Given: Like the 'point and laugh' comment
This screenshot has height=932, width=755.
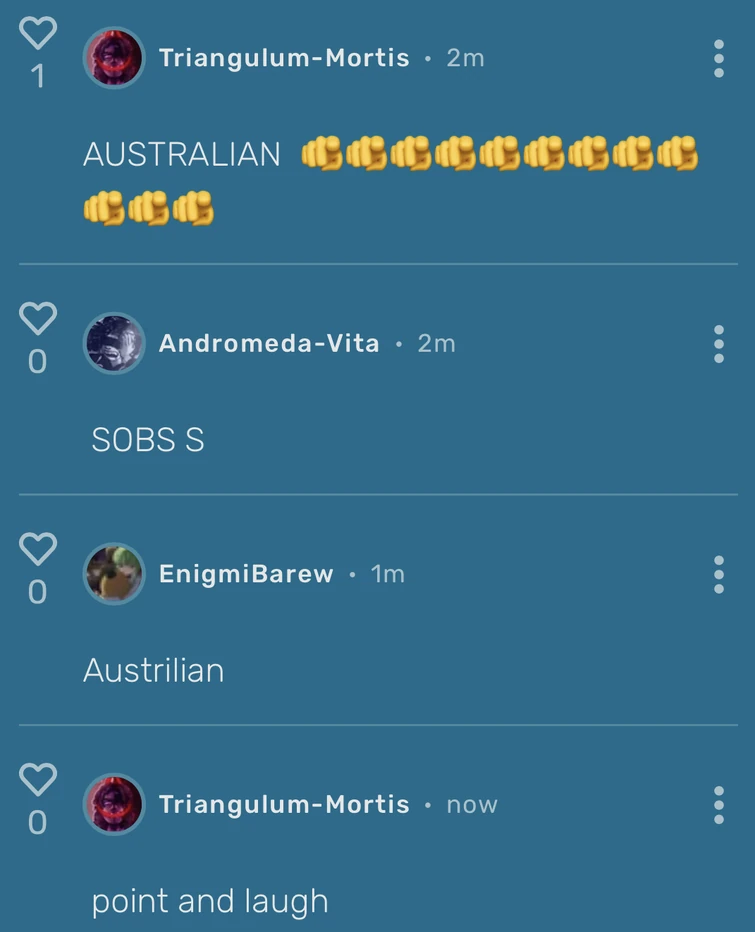Looking at the screenshot, I should click(x=37, y=779).
